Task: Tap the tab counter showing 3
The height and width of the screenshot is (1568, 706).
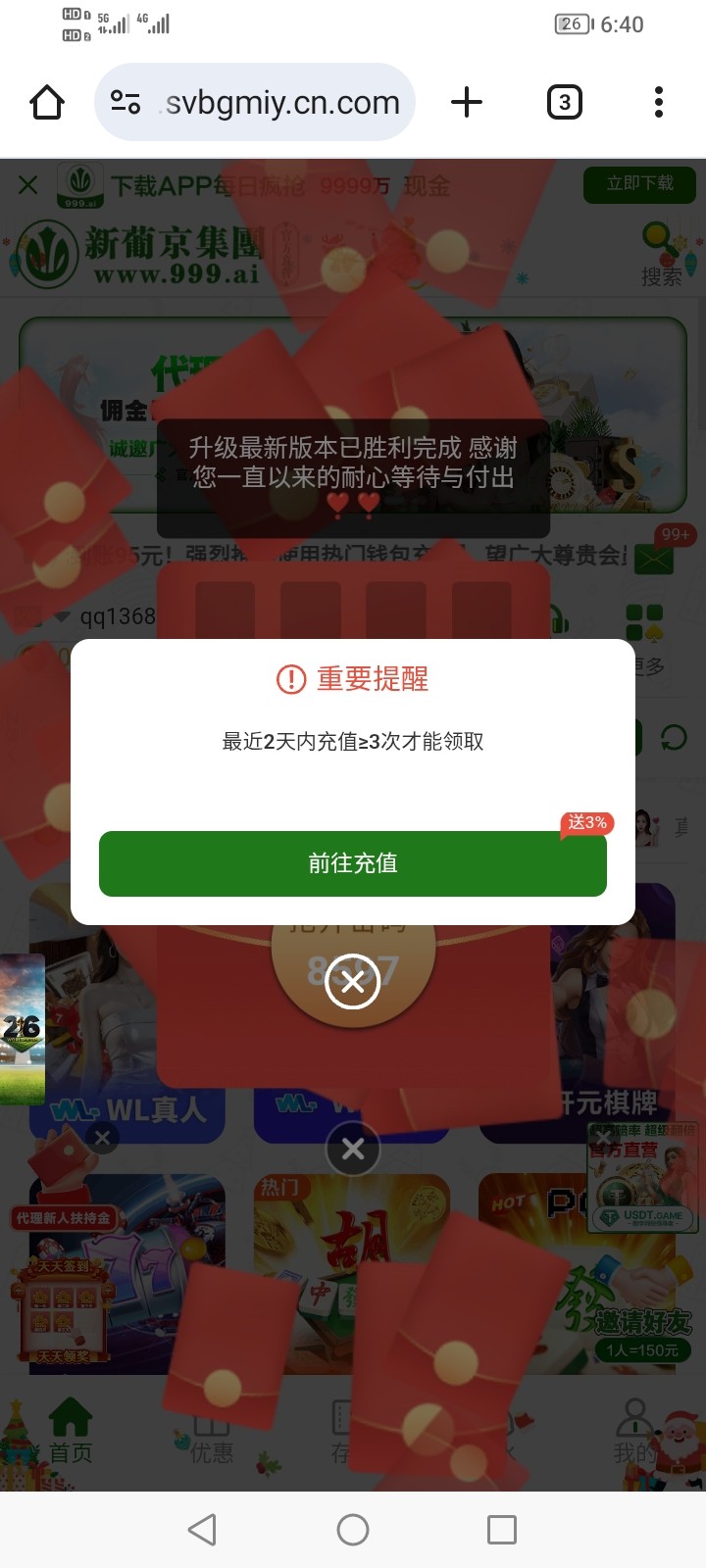Action: tap(565, 101)
